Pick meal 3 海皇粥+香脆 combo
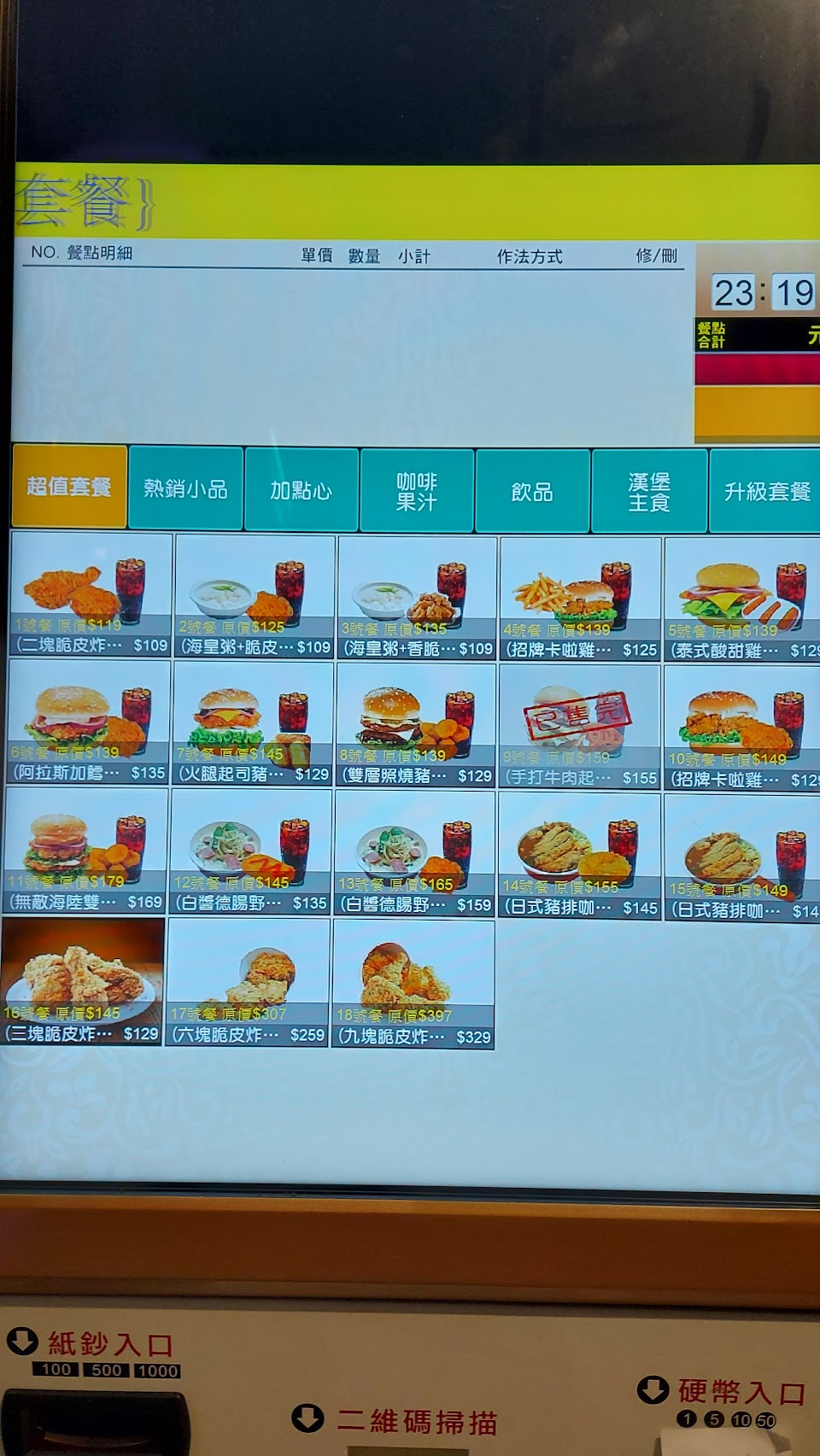Viewport: 820px width, 1456px height. coord(417,599)
